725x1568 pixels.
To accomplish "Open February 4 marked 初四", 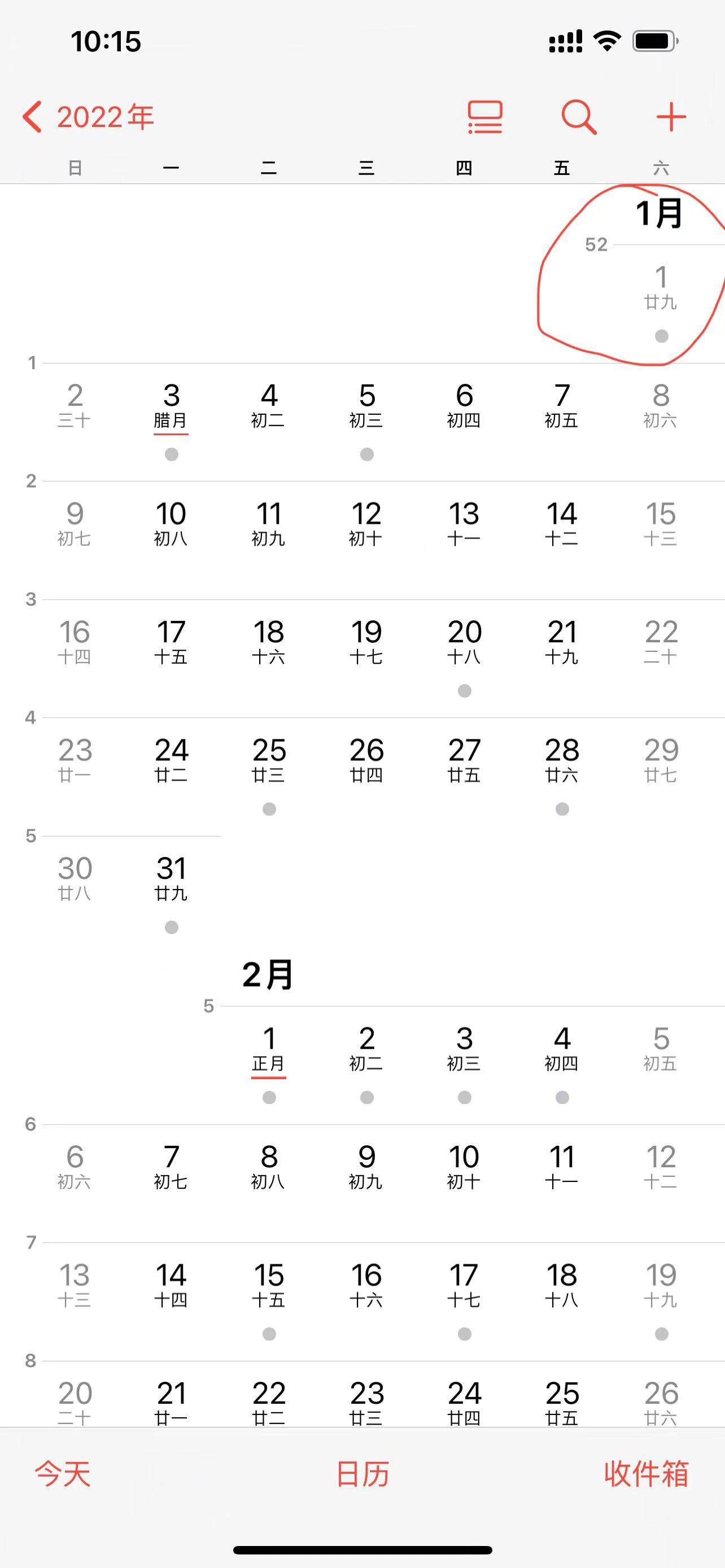I will tap(562, 1048).
